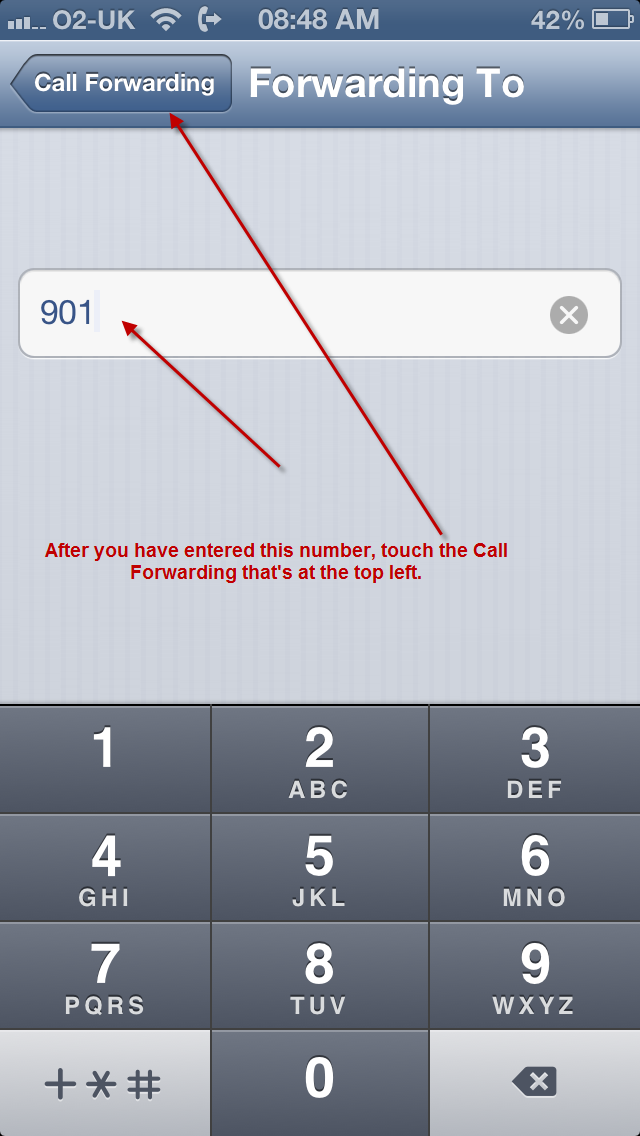Enter digit 7 PQRS
640x1136 pixels.
(x=105, y=975)
